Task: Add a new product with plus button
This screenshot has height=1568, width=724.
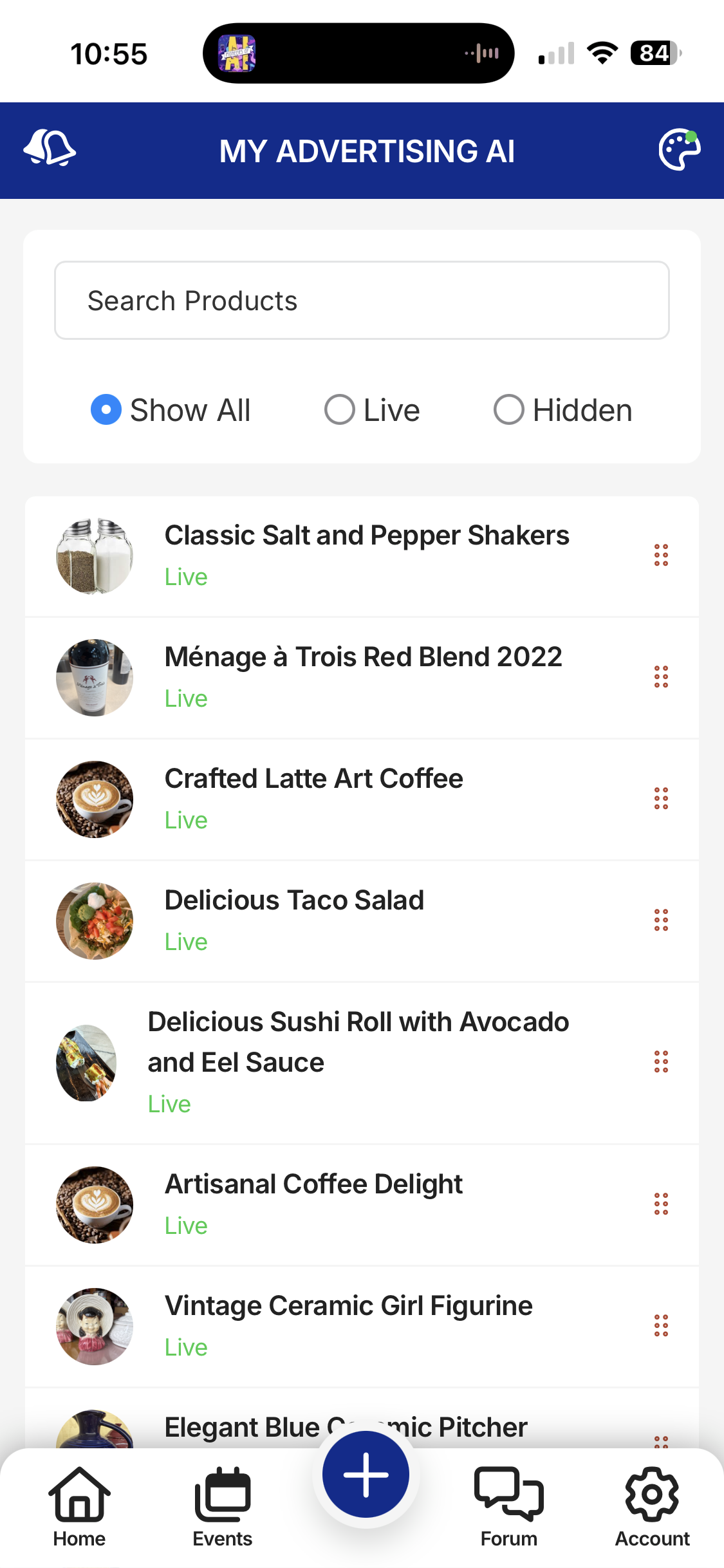Action: pos(366,1474)
